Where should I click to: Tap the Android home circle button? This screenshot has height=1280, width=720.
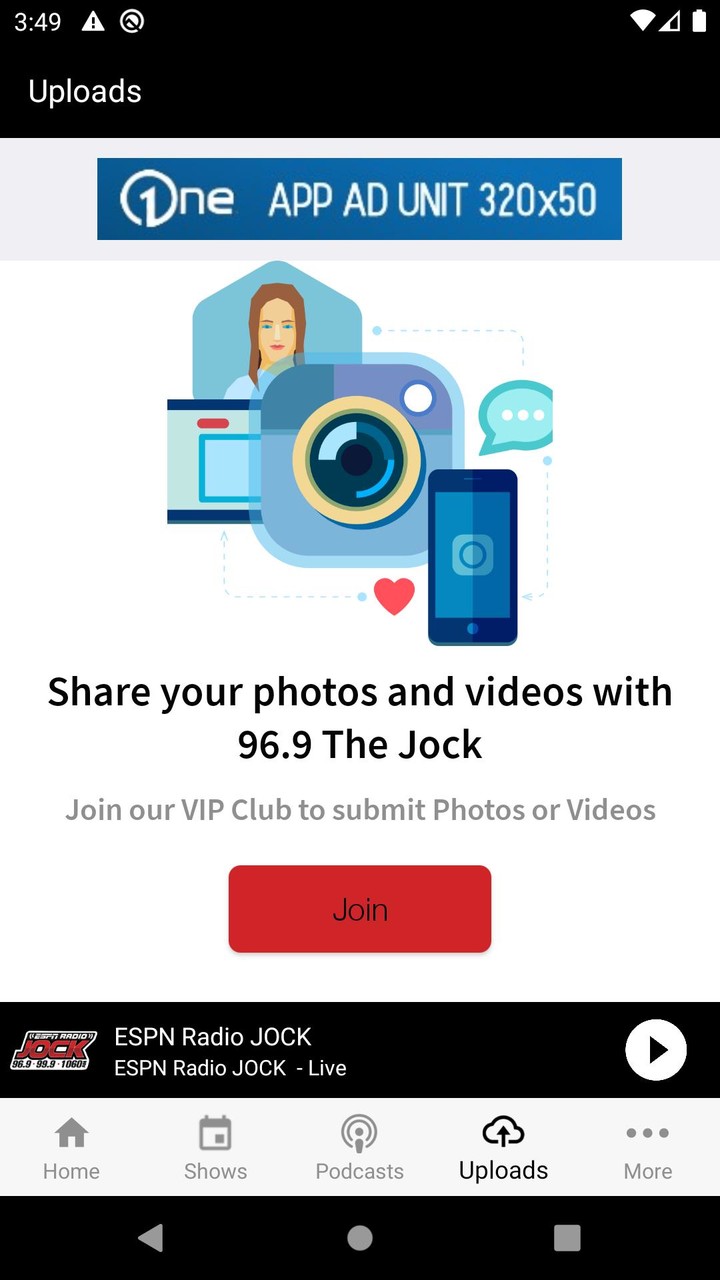click(359, 1237)
